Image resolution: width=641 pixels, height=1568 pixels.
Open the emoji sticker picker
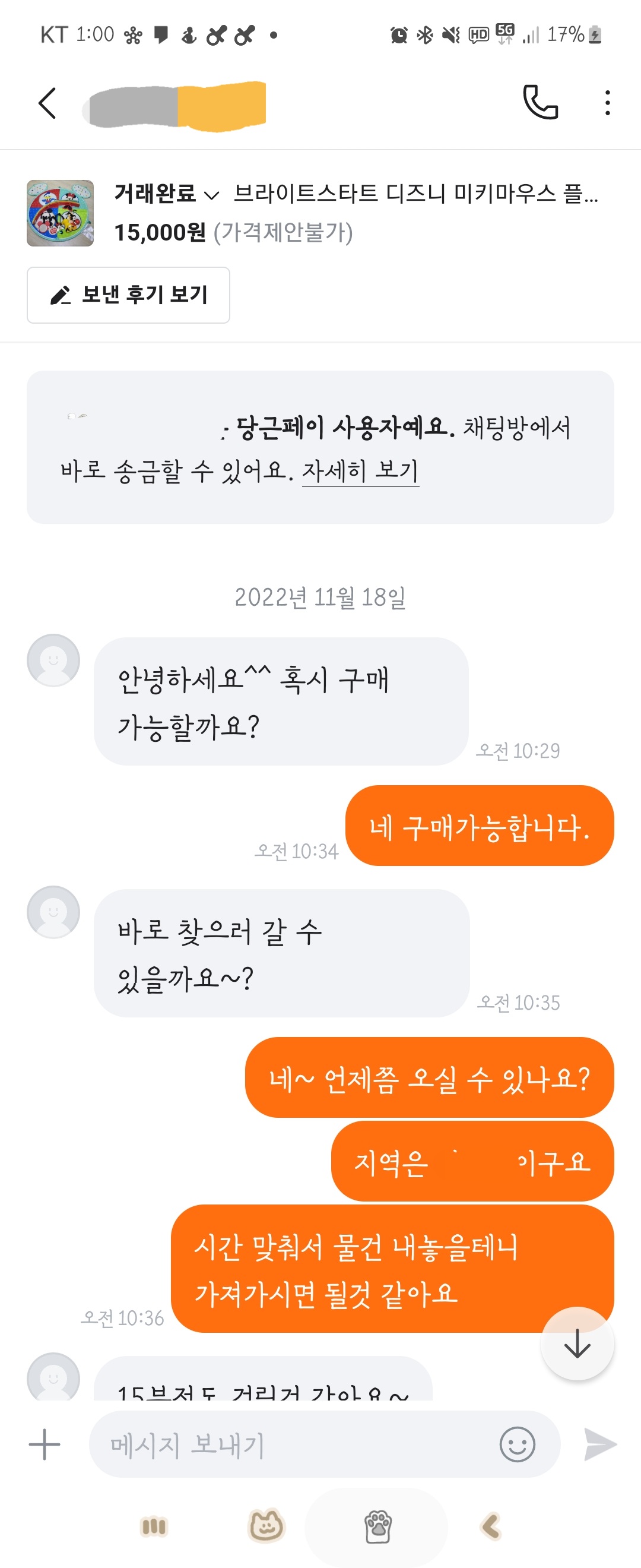coord(517,1444)
